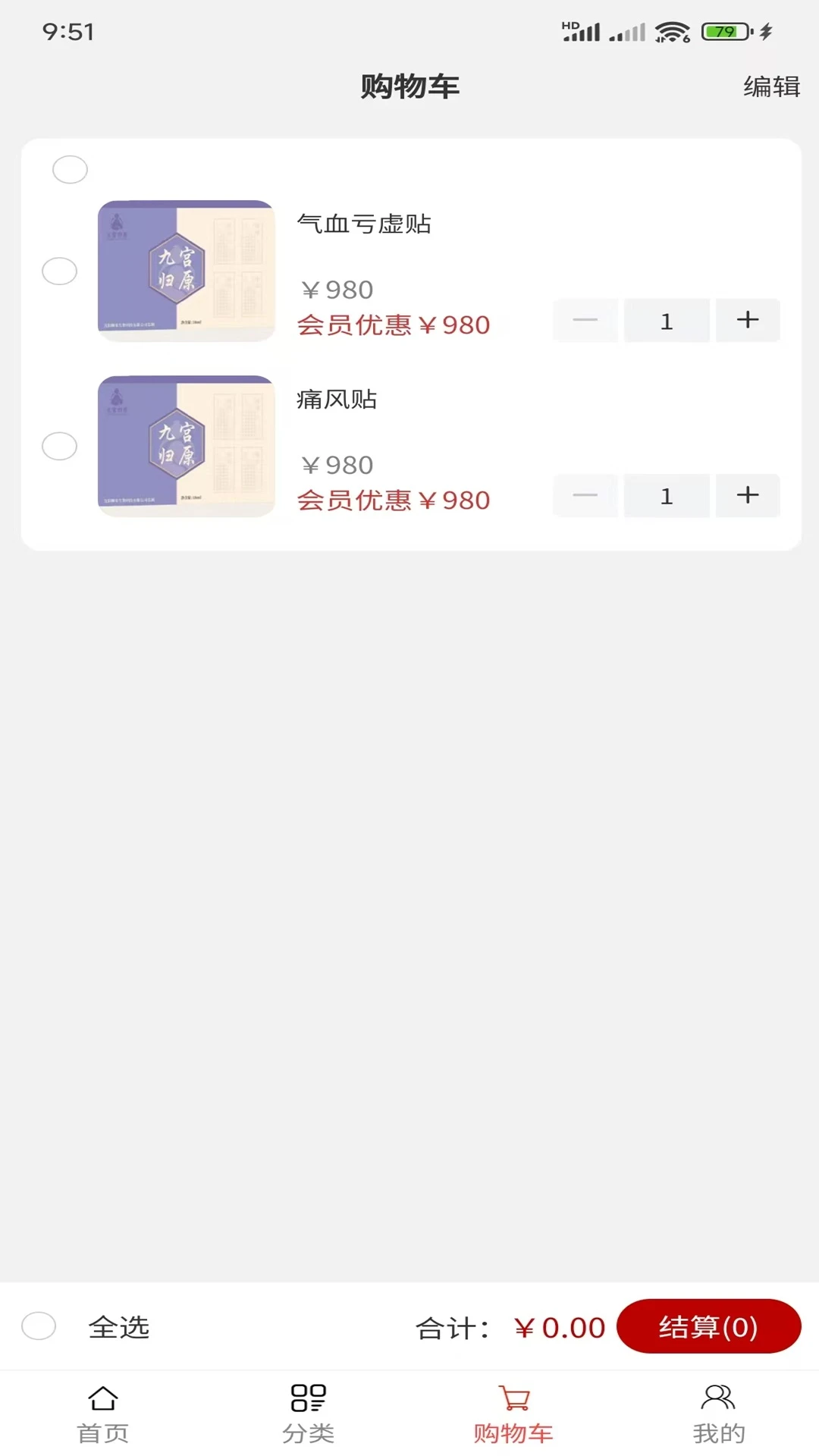Tap the Wi-Fi status icon
The image size is (819, 1456).
671,31
